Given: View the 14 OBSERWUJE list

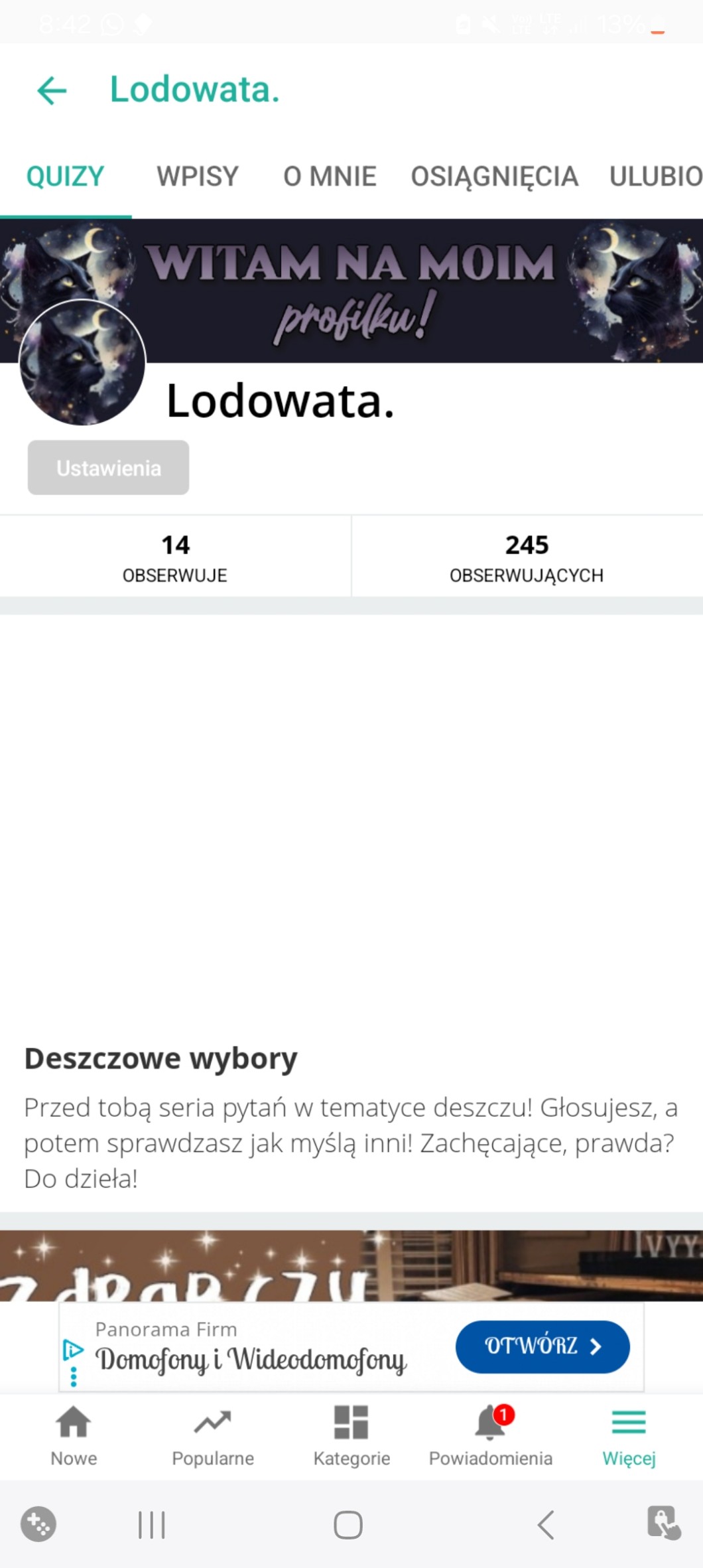Looking at the screenshot, I should pos(175,557).
